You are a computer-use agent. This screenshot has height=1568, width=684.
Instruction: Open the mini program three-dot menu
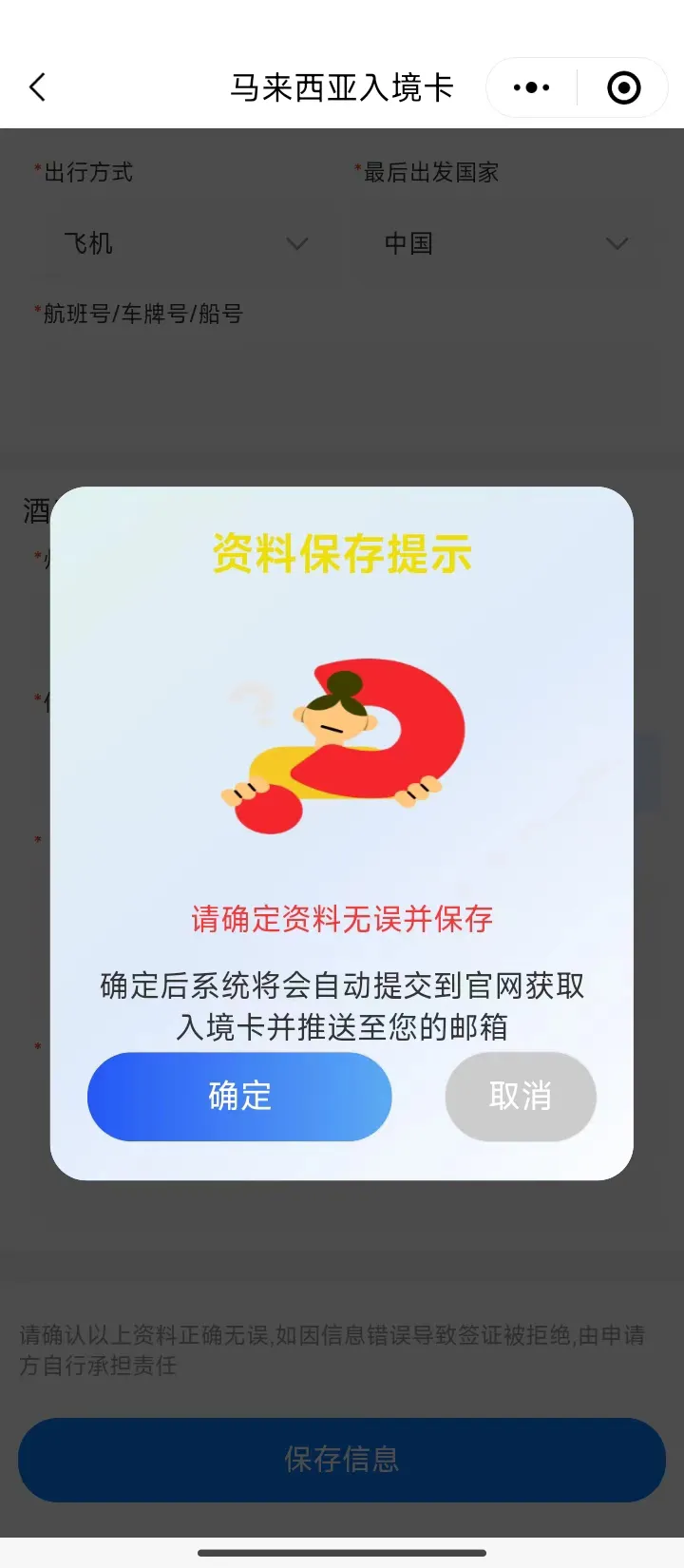[x=531, y=87]
